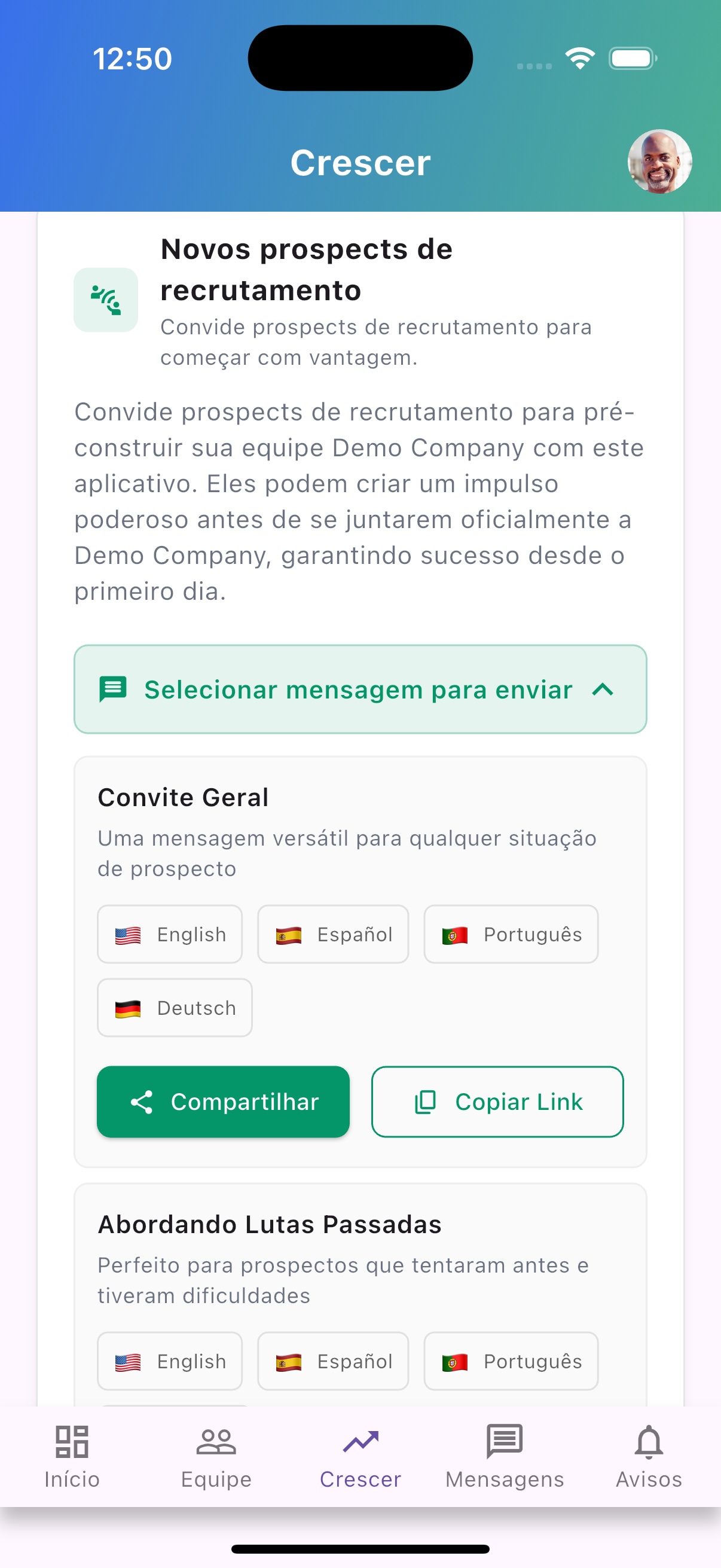Select Português with Portuguese flag swatch
This screenshot has height=1568, width=721.
[x=510, y=934]
